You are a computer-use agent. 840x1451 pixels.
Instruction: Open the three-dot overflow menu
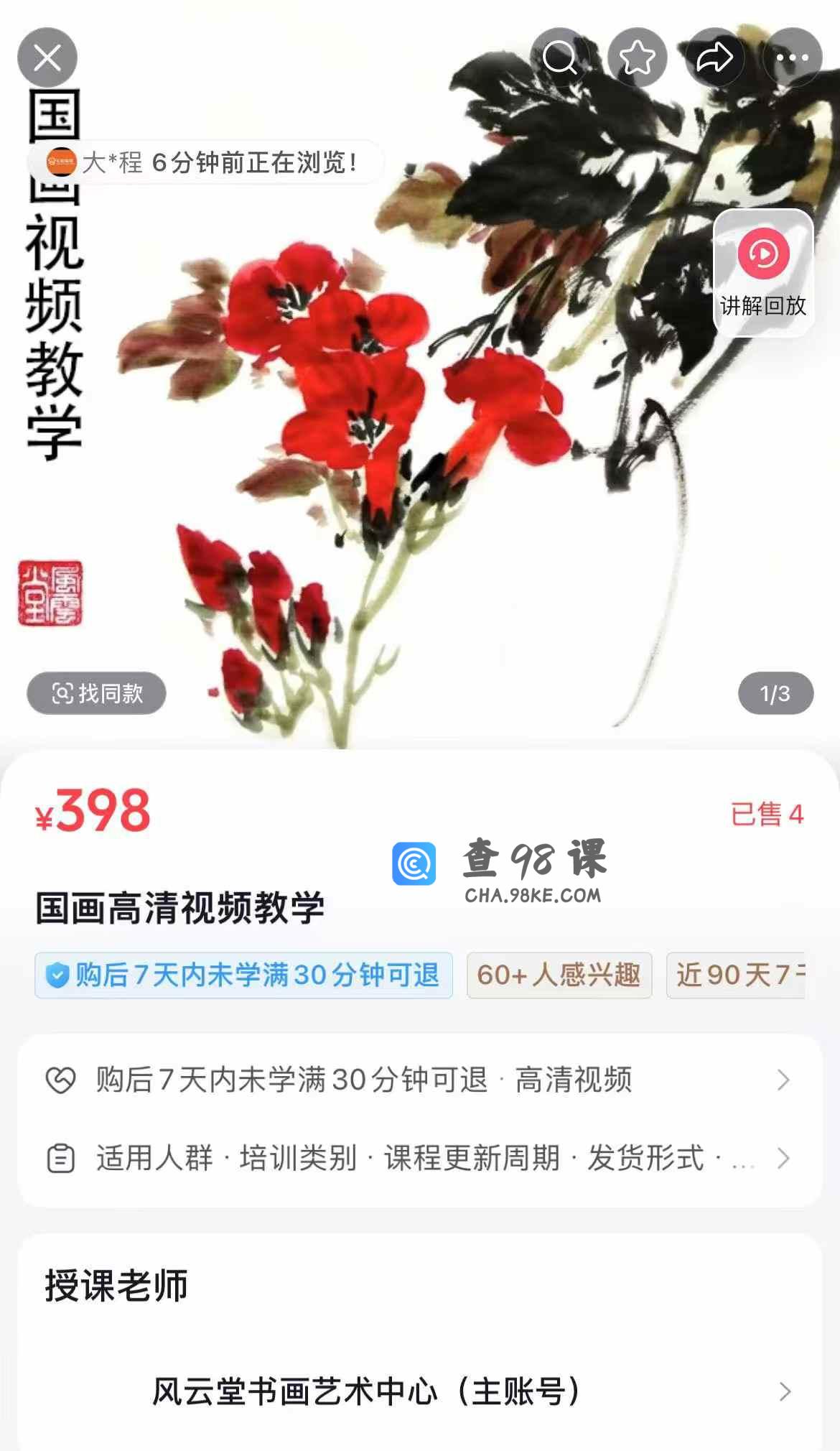tap(793, 58)
